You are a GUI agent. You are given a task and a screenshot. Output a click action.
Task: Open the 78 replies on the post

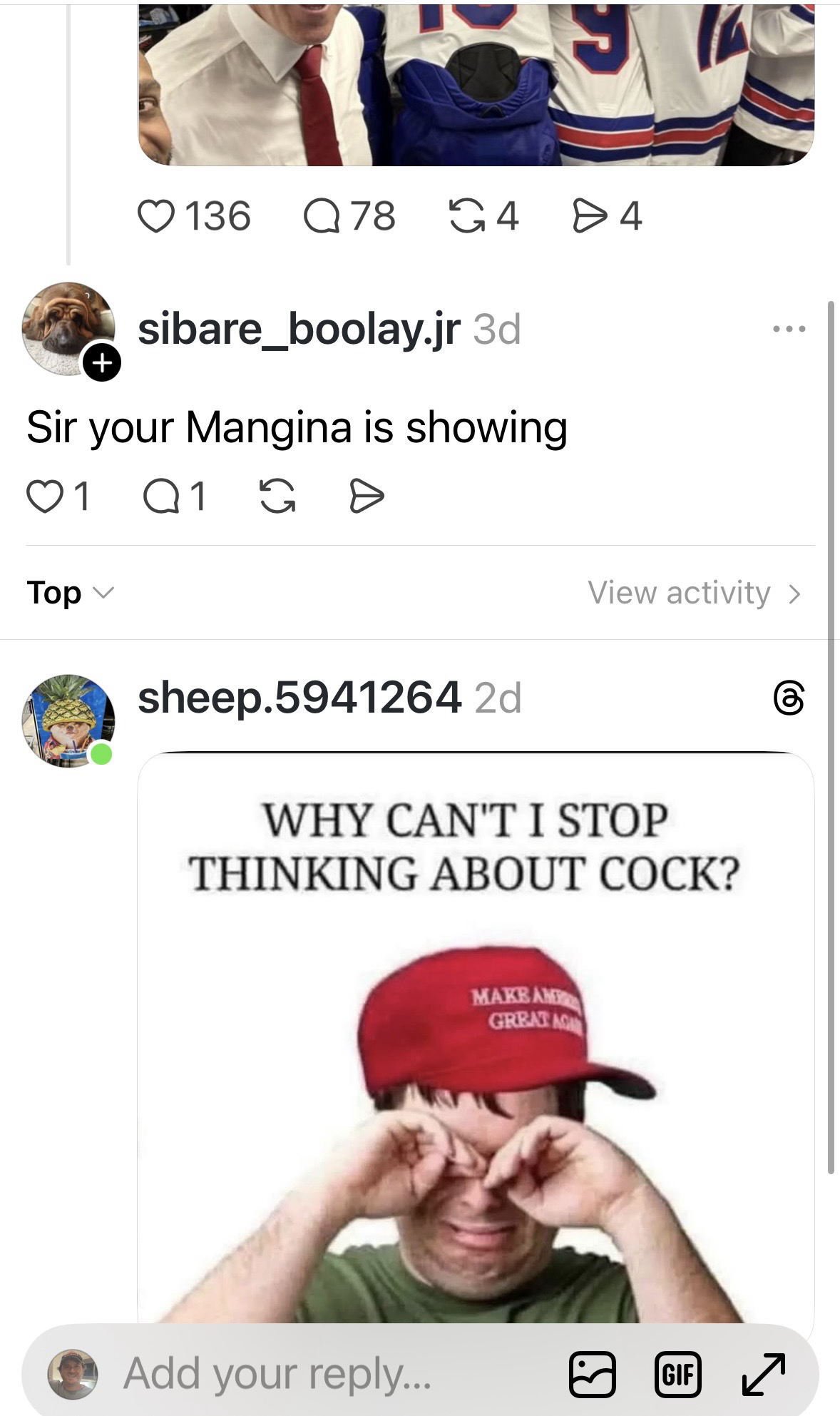coord(322,216)
